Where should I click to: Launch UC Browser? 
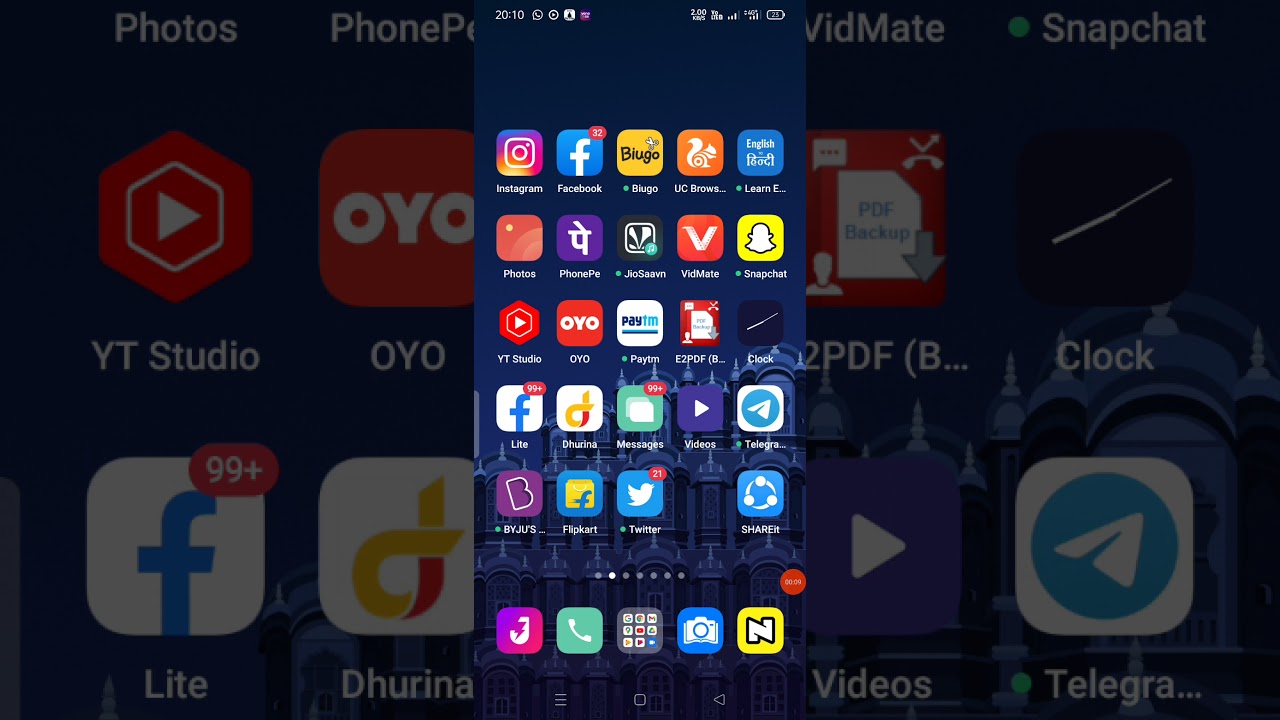pos(700,153)
